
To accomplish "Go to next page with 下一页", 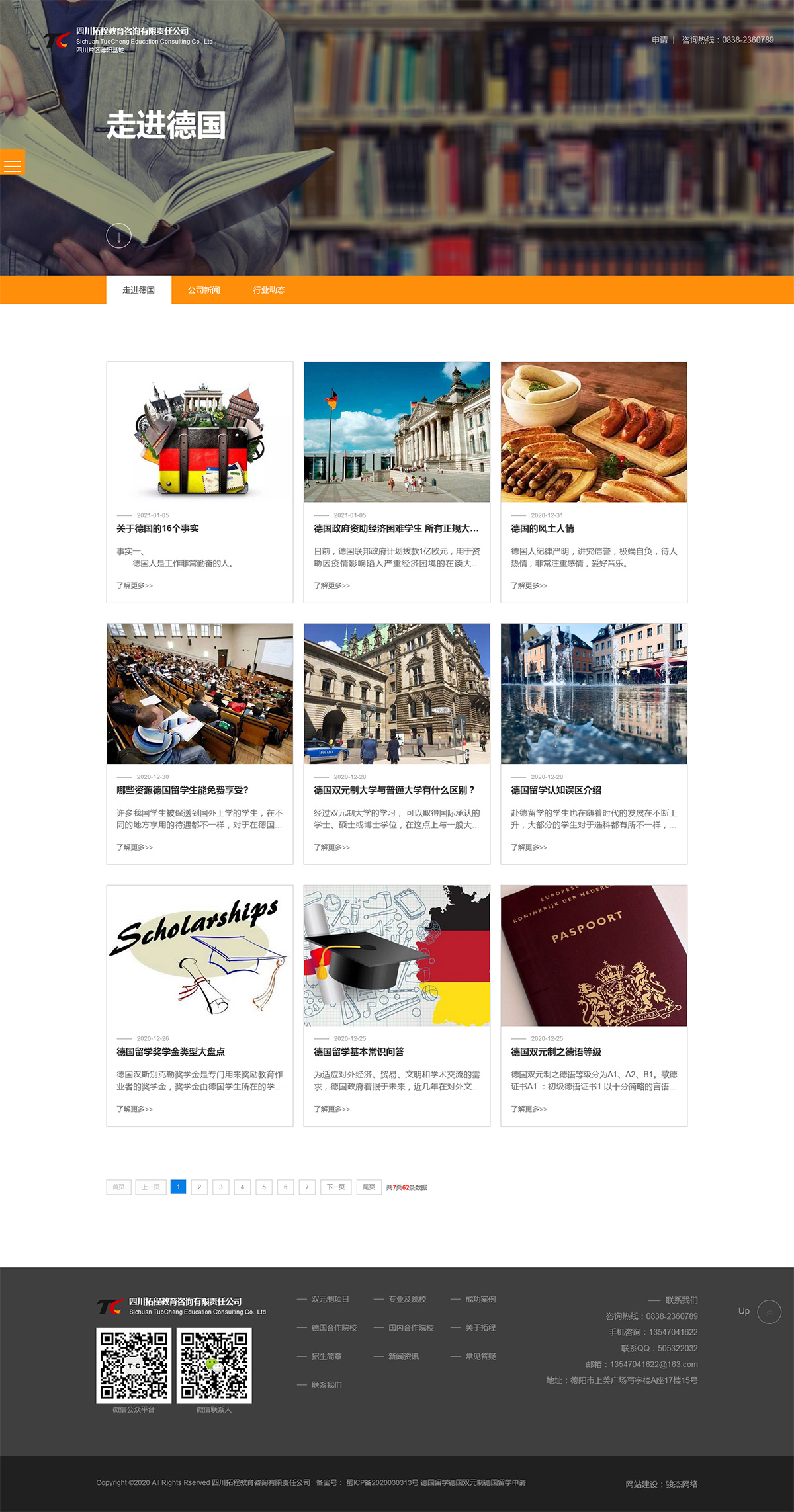I will (x=336, y=1187).
